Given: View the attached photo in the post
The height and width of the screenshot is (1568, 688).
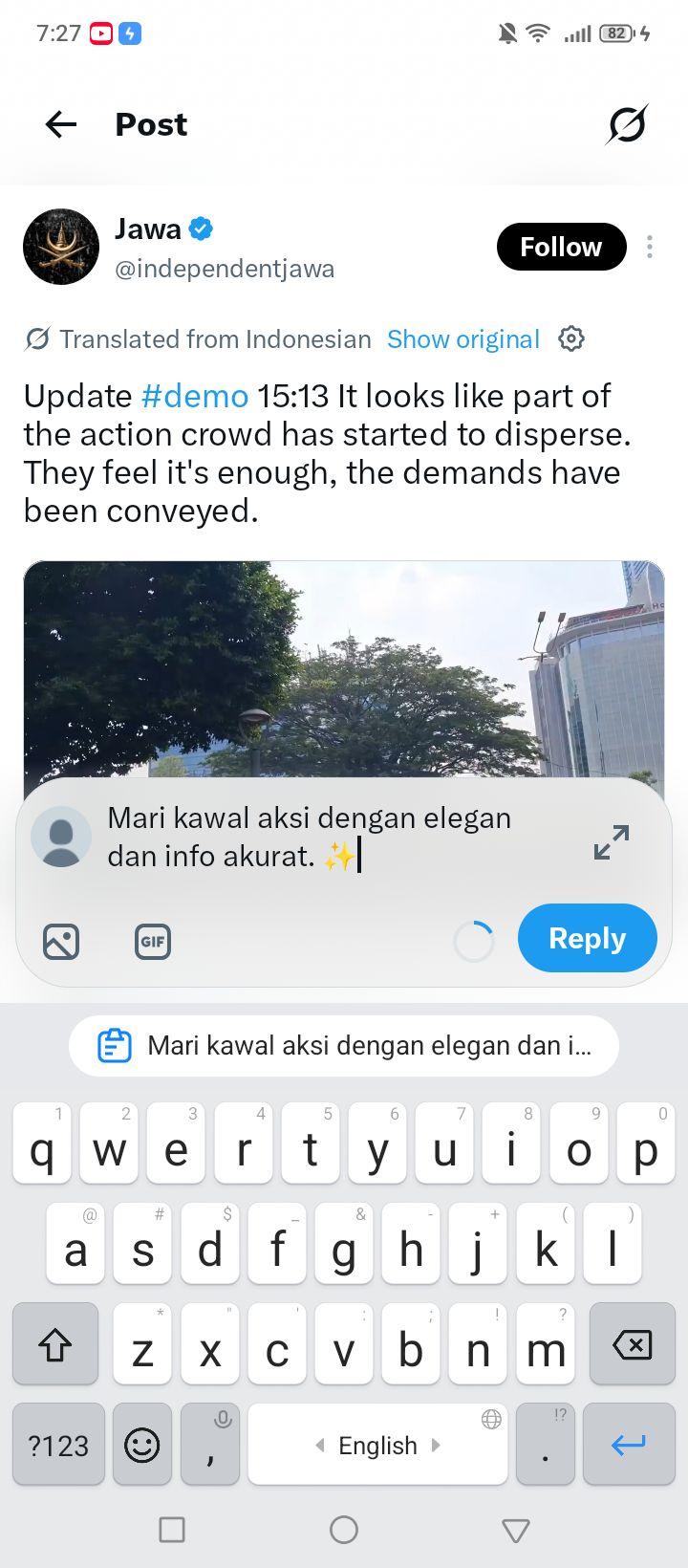Looking at the screenshot, I should [x=344, y=669].
